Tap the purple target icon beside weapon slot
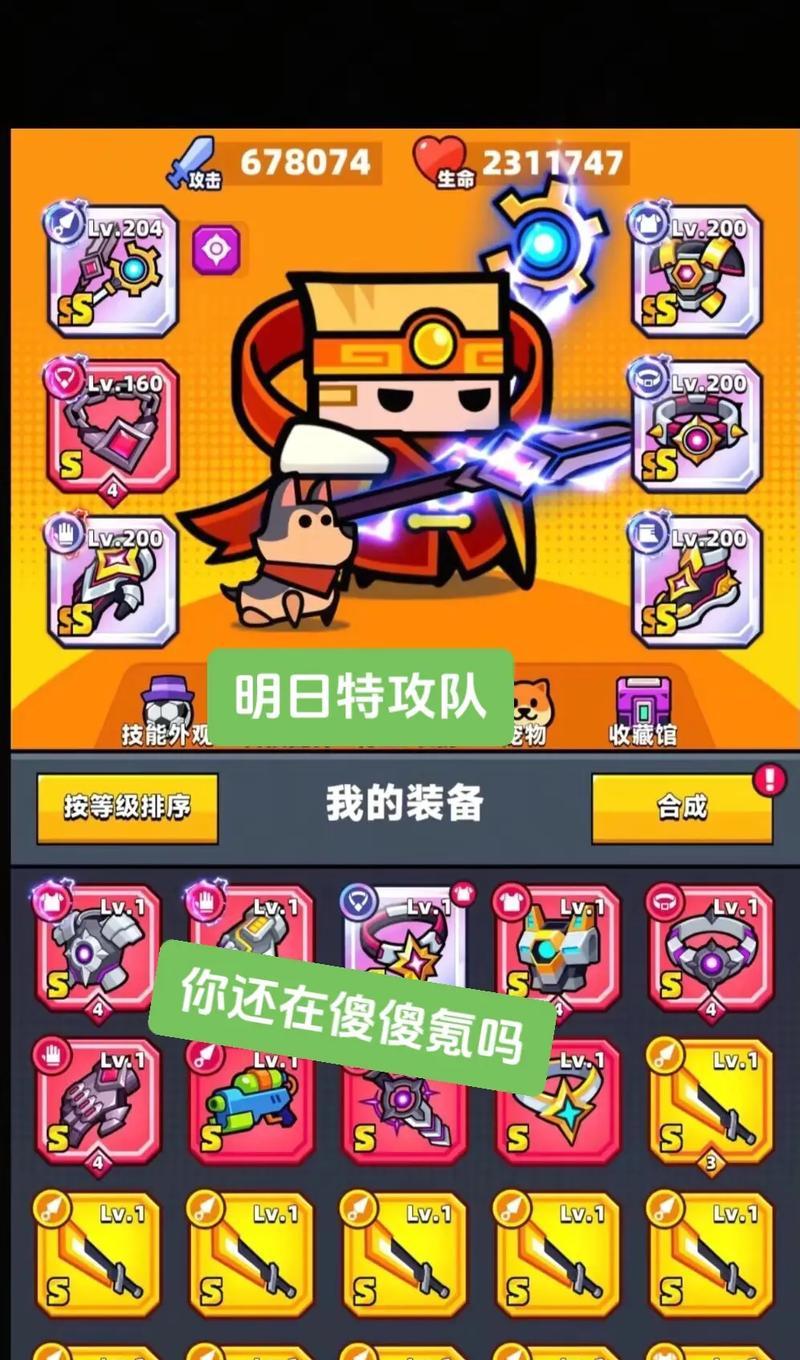This screenshot has width=800, height=1360. coord(216,249)
